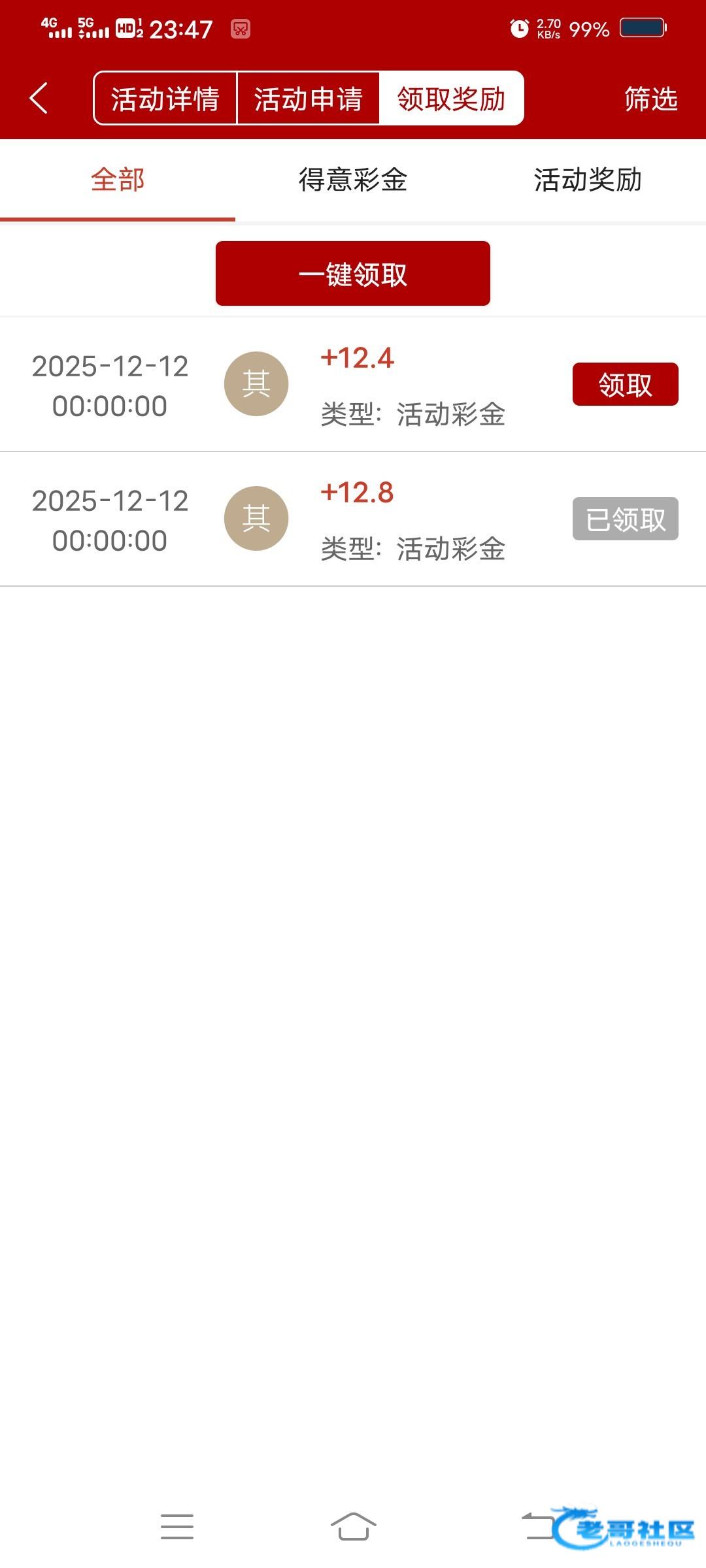Select the 领取奖励 segment

451,99
